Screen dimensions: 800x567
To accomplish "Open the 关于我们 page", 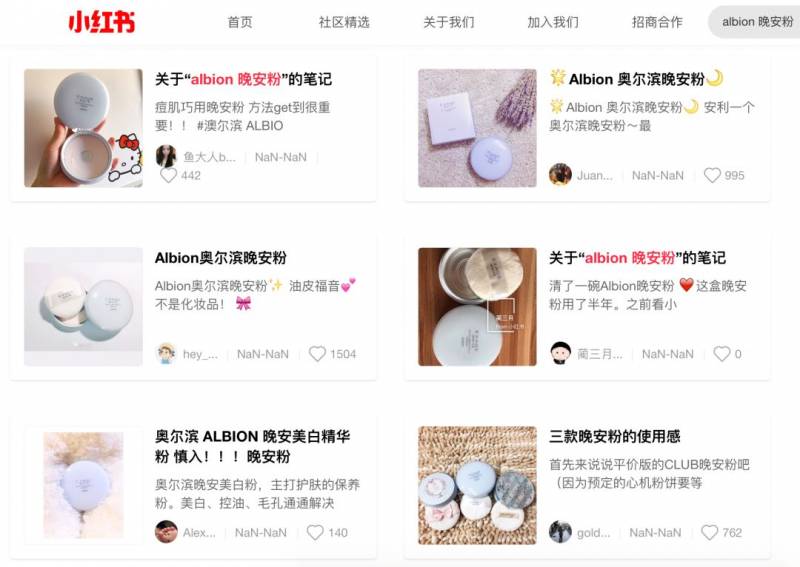I will click(449, 22).
